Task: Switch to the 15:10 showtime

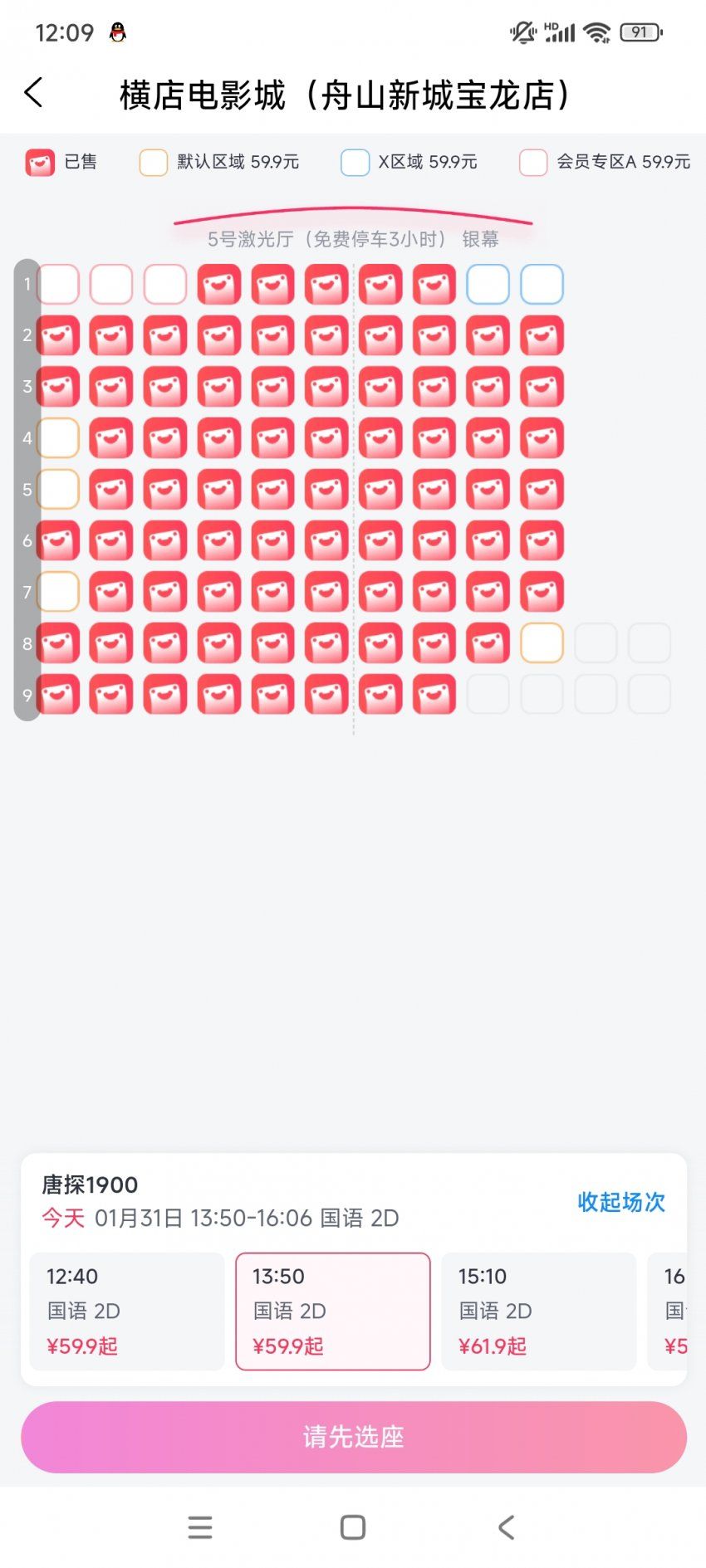Action: [539, 1311]
